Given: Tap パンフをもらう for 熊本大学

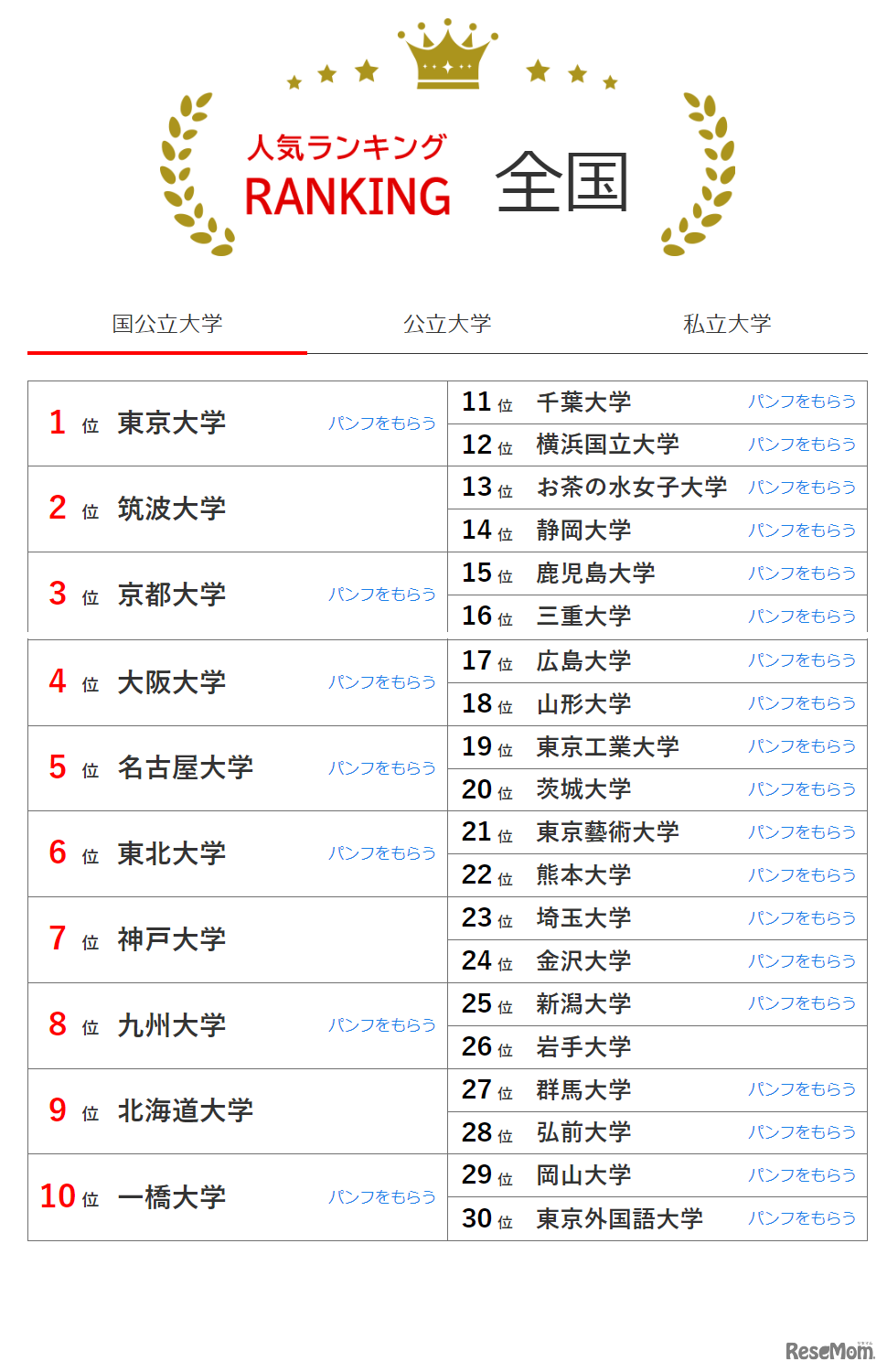Looking at the screenshot, I should pos(802,875).
